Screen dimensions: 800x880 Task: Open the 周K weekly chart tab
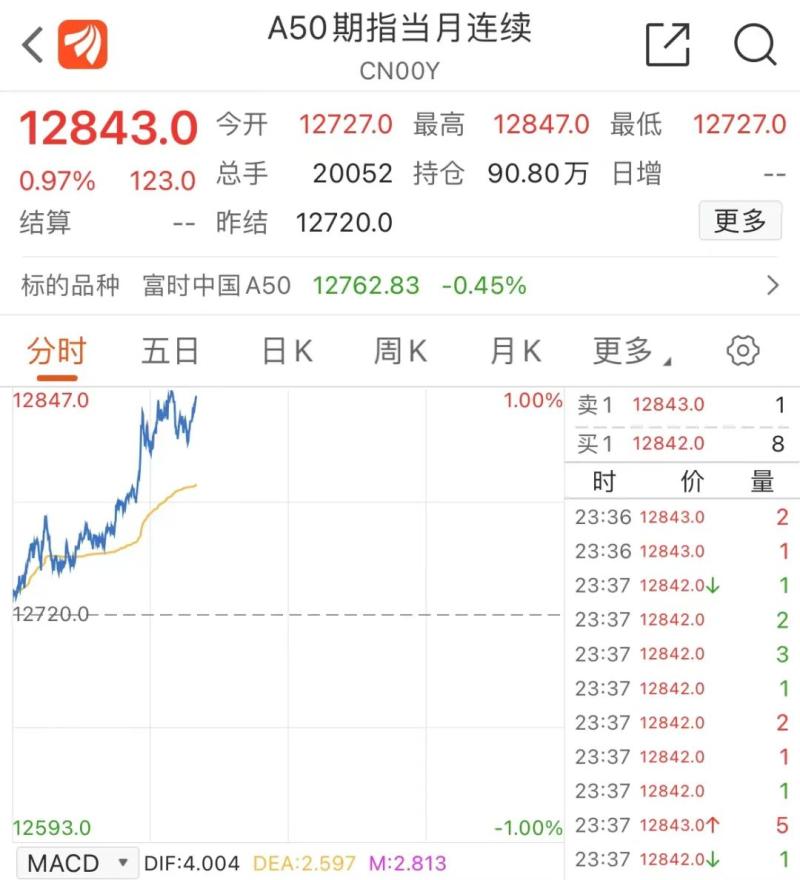pyautogui.click(x=398, y=350)
